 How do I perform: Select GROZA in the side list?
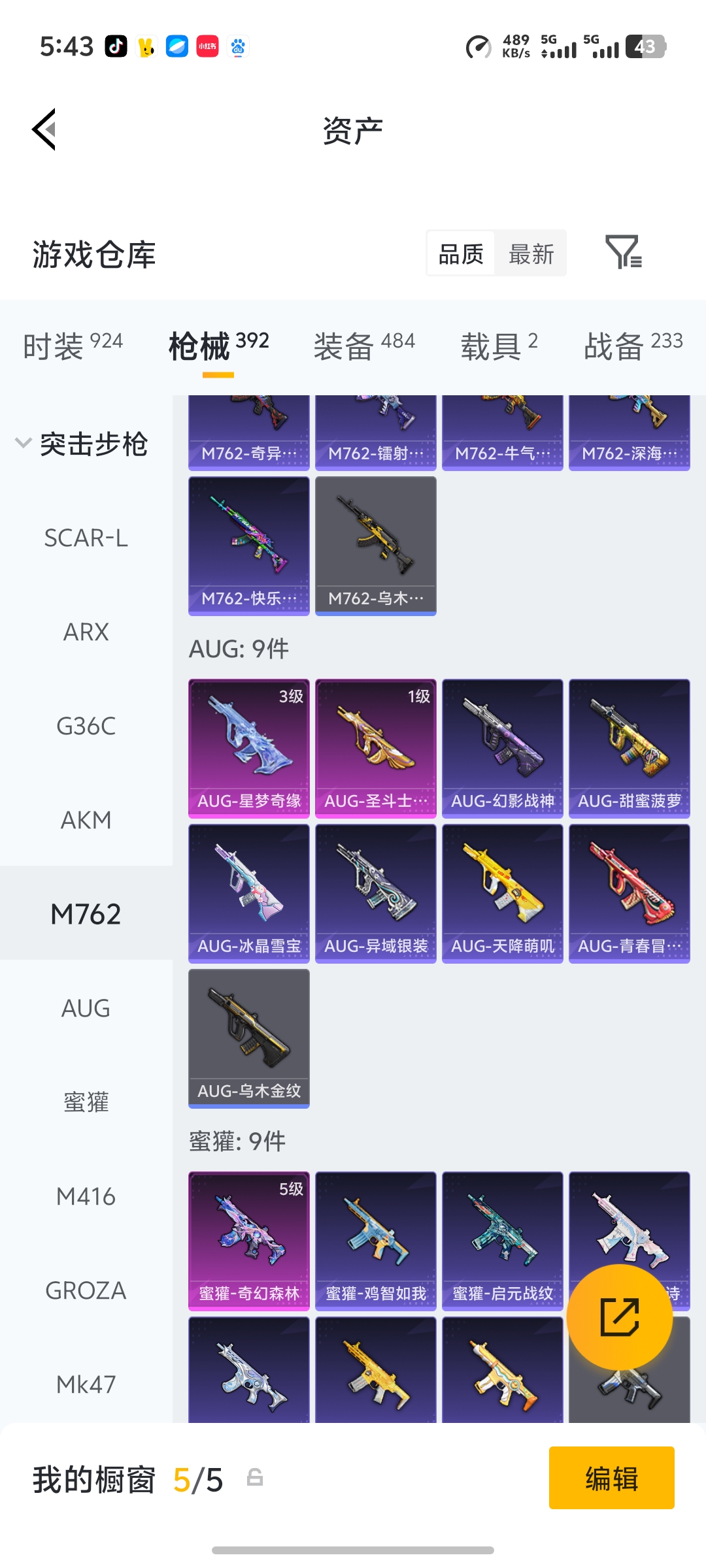86,1290
